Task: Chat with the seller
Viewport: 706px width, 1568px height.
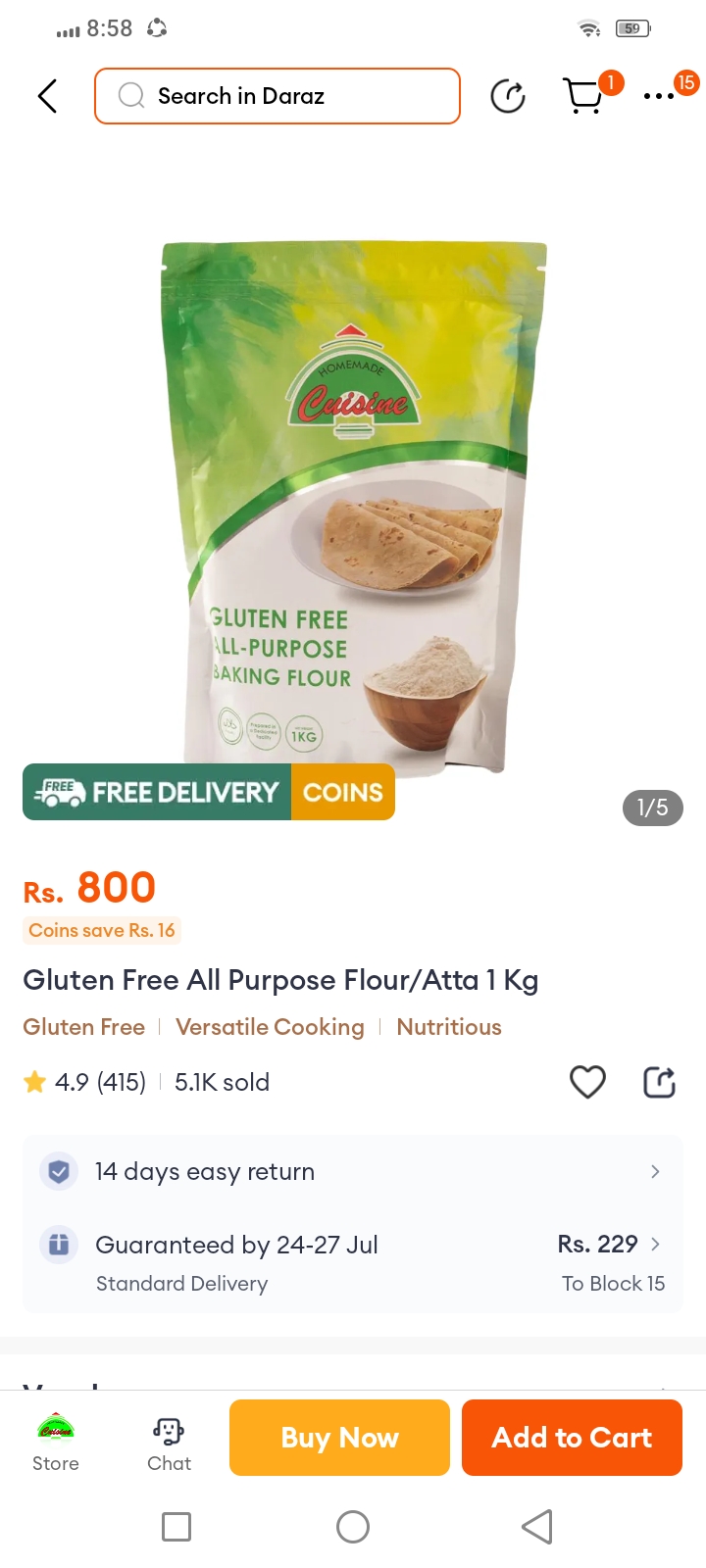Action: click(169, 1443)
